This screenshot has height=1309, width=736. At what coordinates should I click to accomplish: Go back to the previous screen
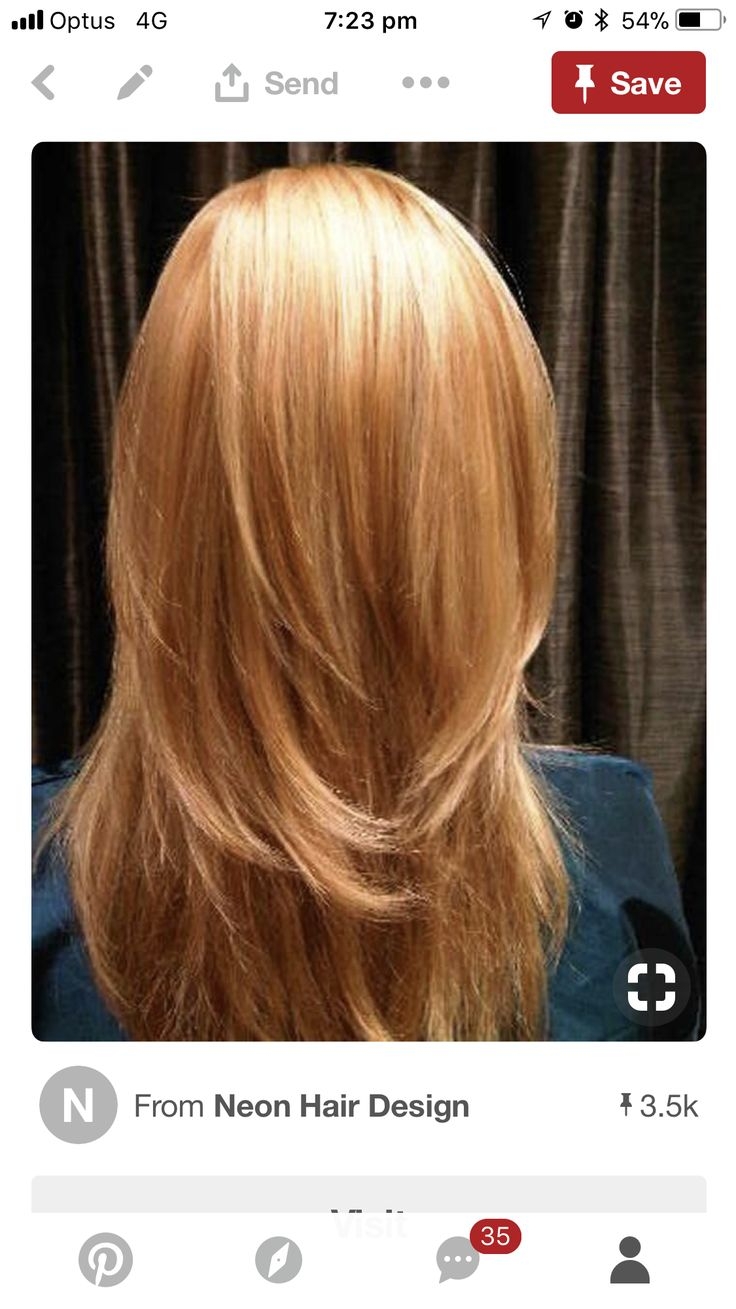pos(43,83)
